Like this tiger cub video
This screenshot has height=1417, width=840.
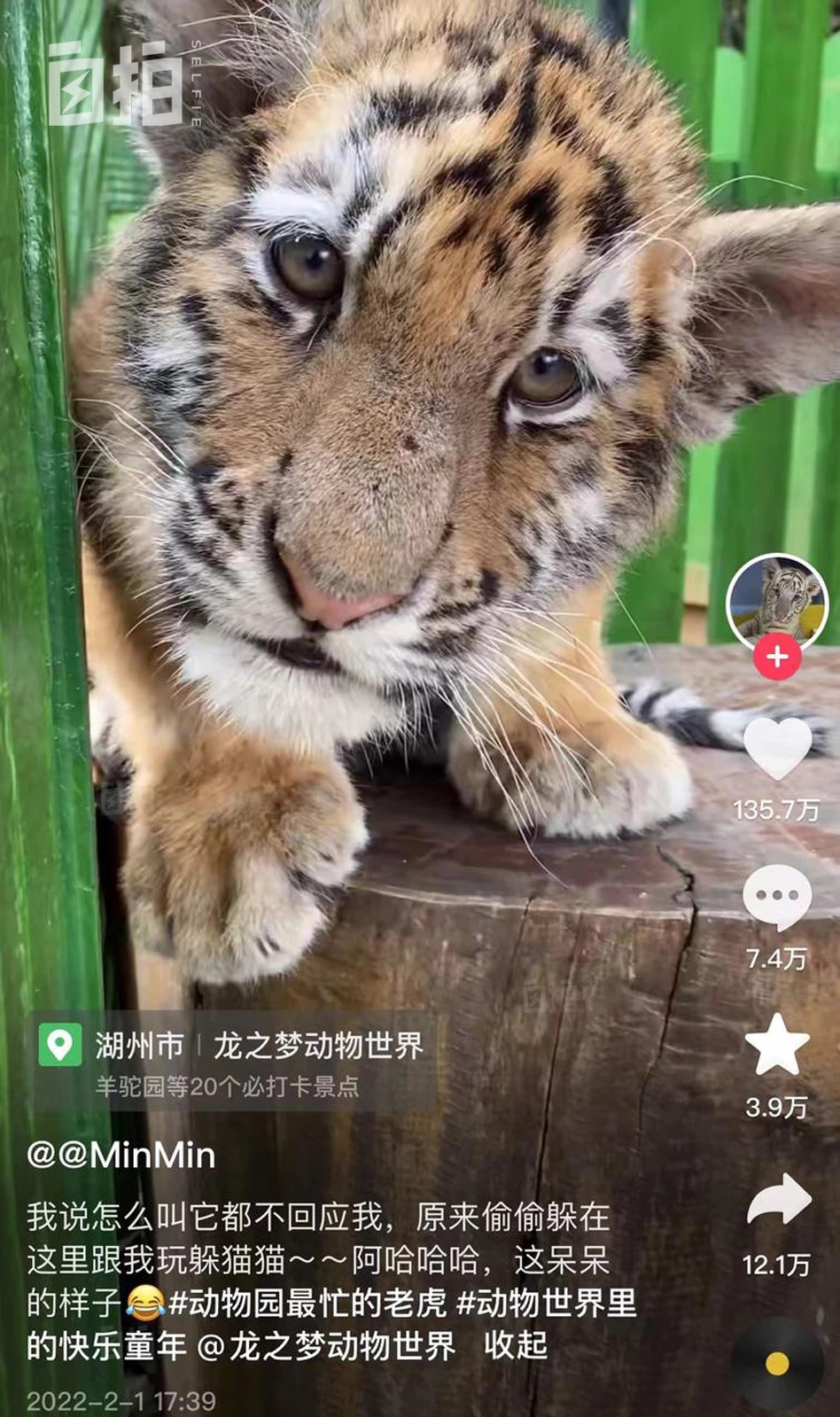(x=777, y=749)
